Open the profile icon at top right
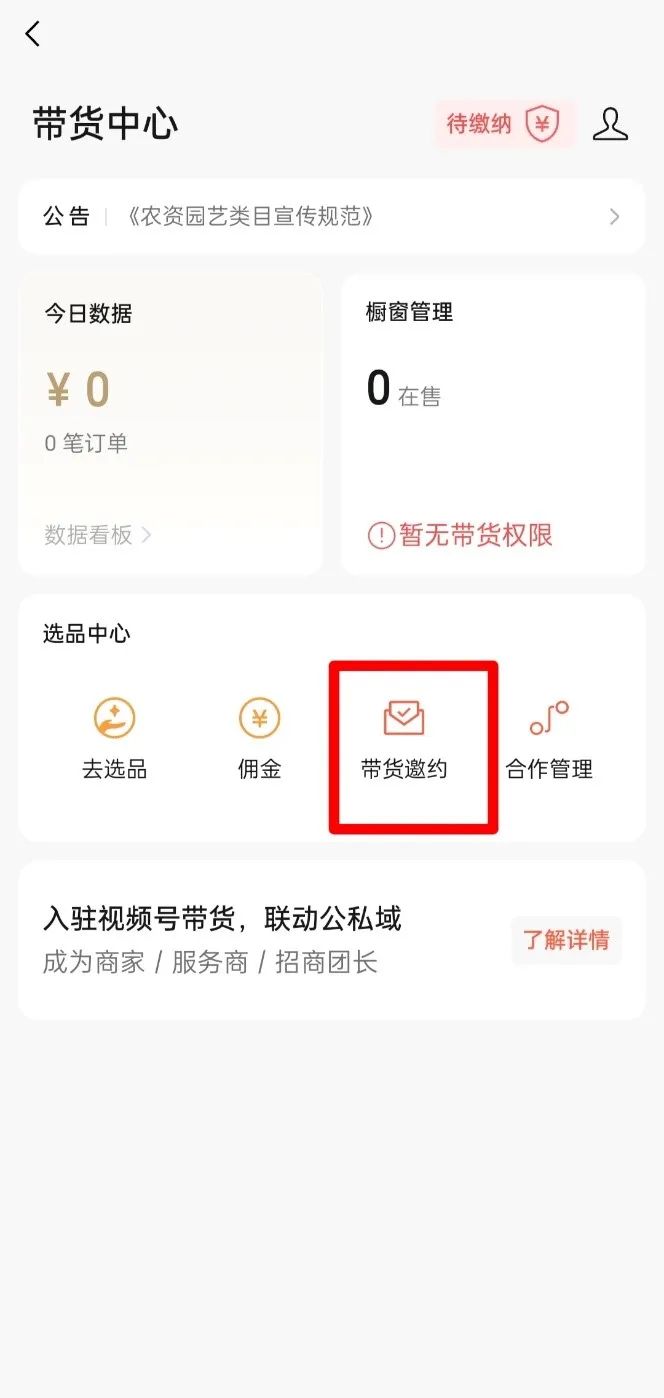Screen dimensions: 664x1398 [x=610, y=124]
